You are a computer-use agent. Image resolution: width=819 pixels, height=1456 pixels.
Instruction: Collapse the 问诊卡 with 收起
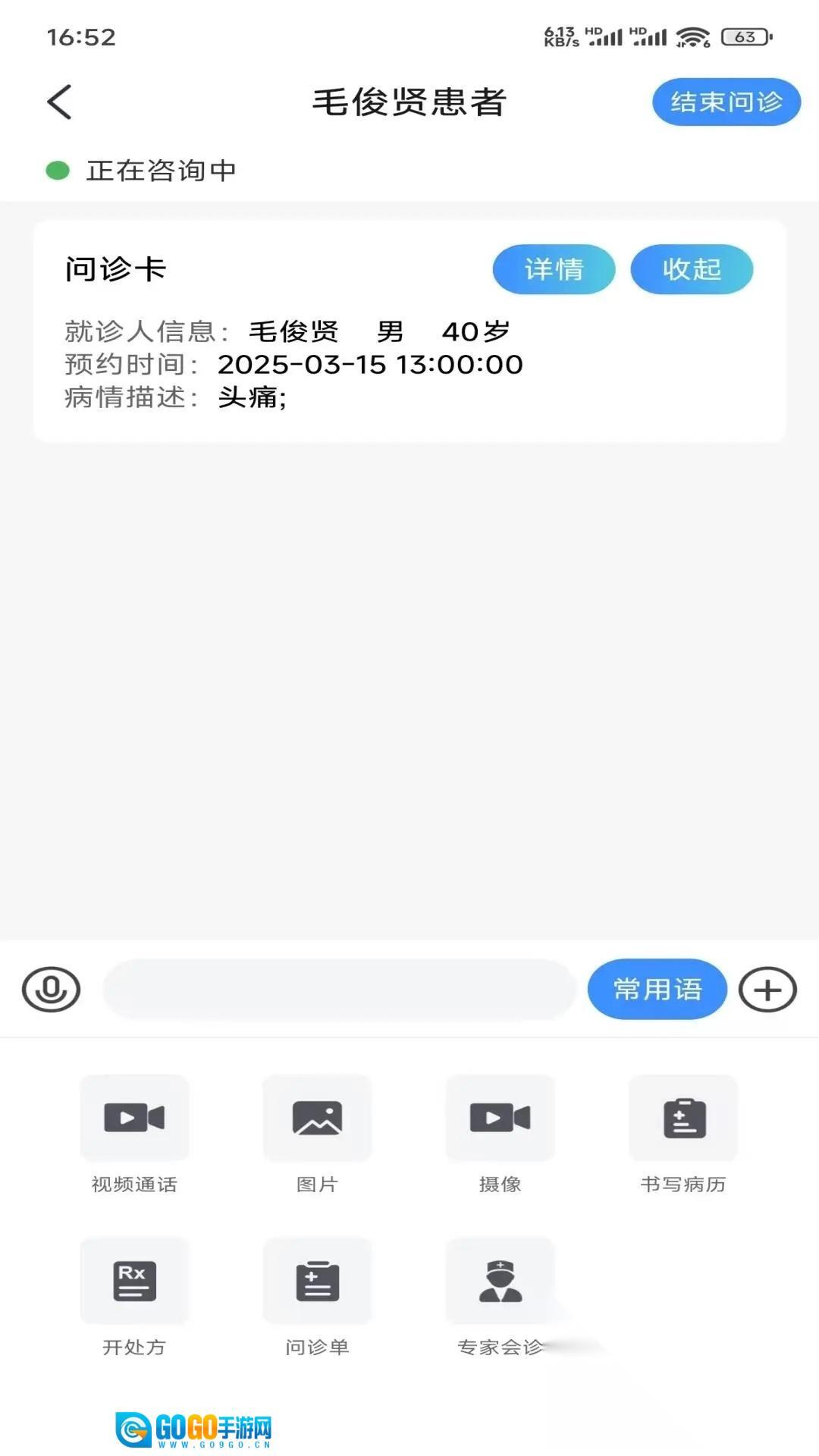(691, 269)
